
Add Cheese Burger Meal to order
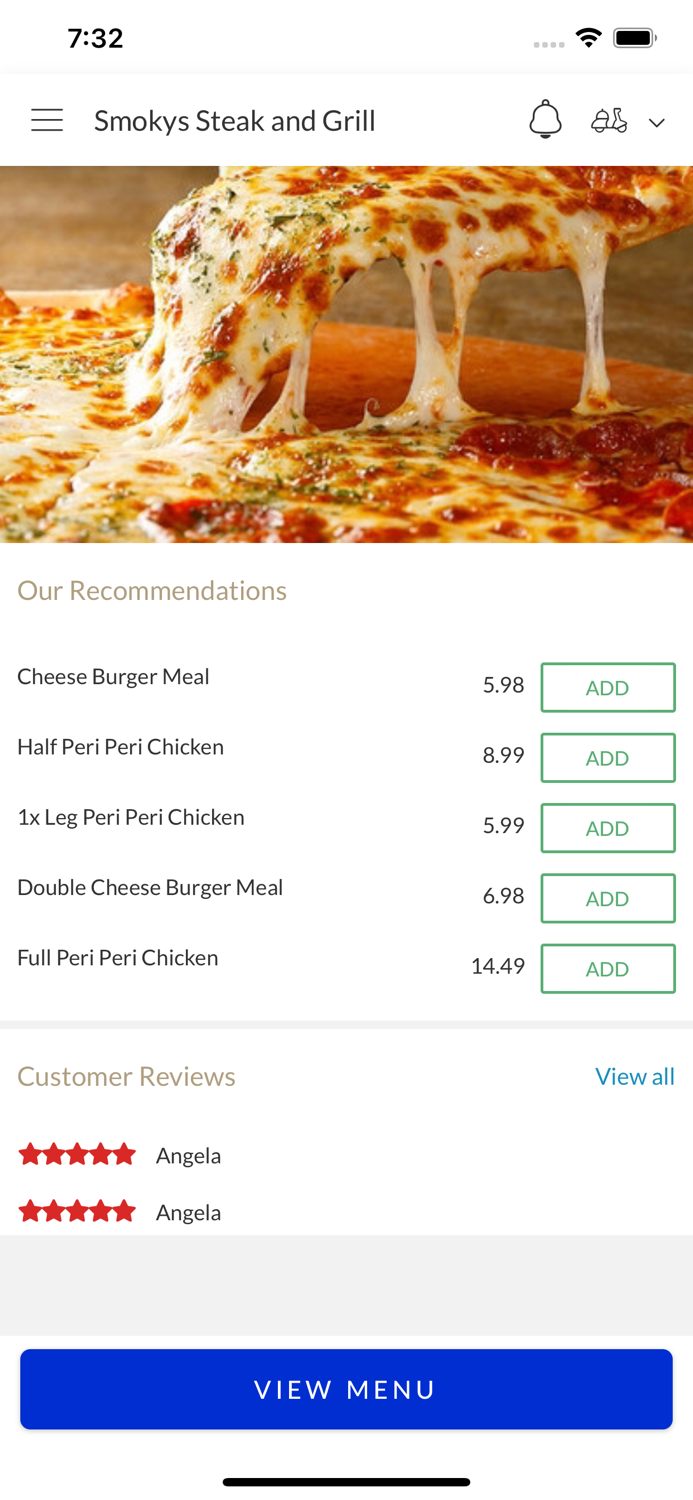click(608, 688)
